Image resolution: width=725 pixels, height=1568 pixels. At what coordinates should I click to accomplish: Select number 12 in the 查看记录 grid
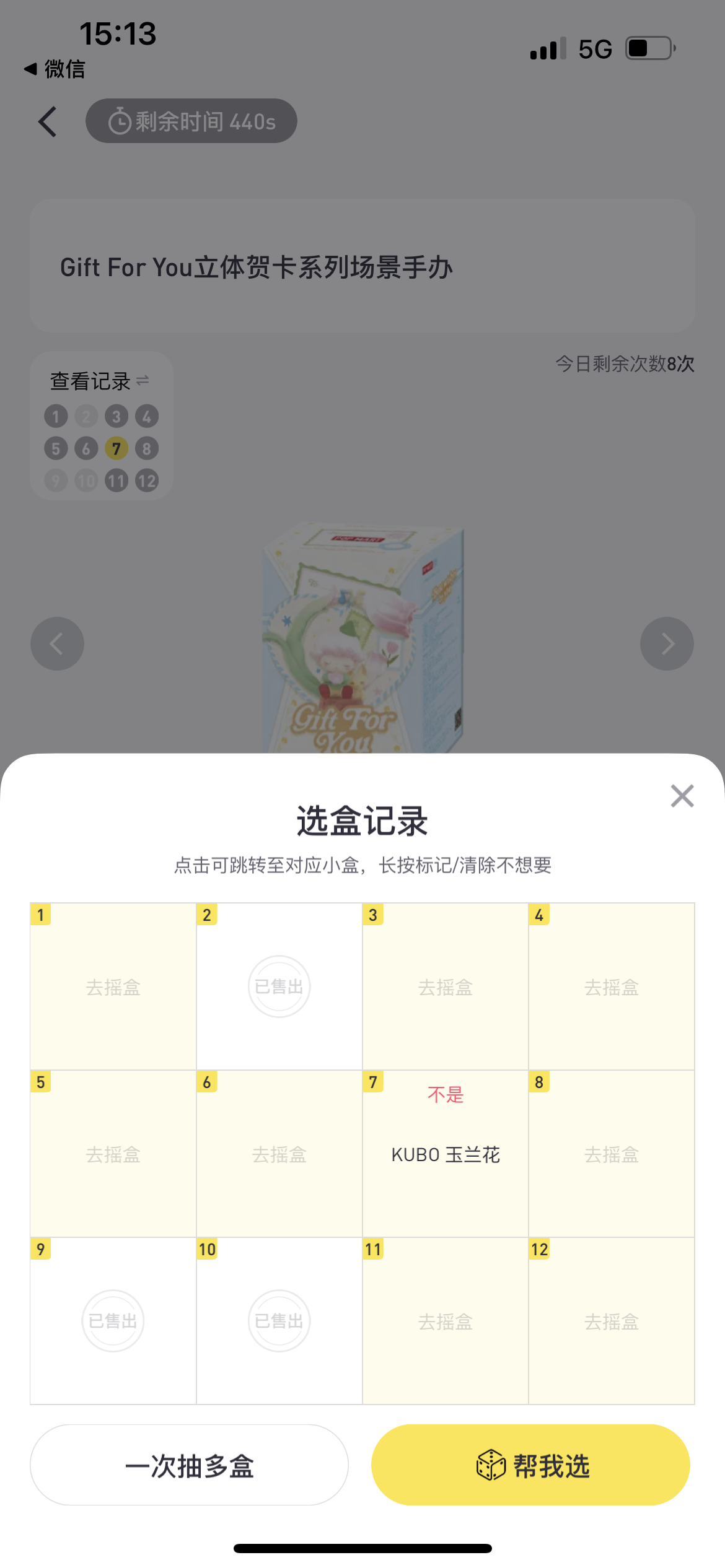click(146, 480)
